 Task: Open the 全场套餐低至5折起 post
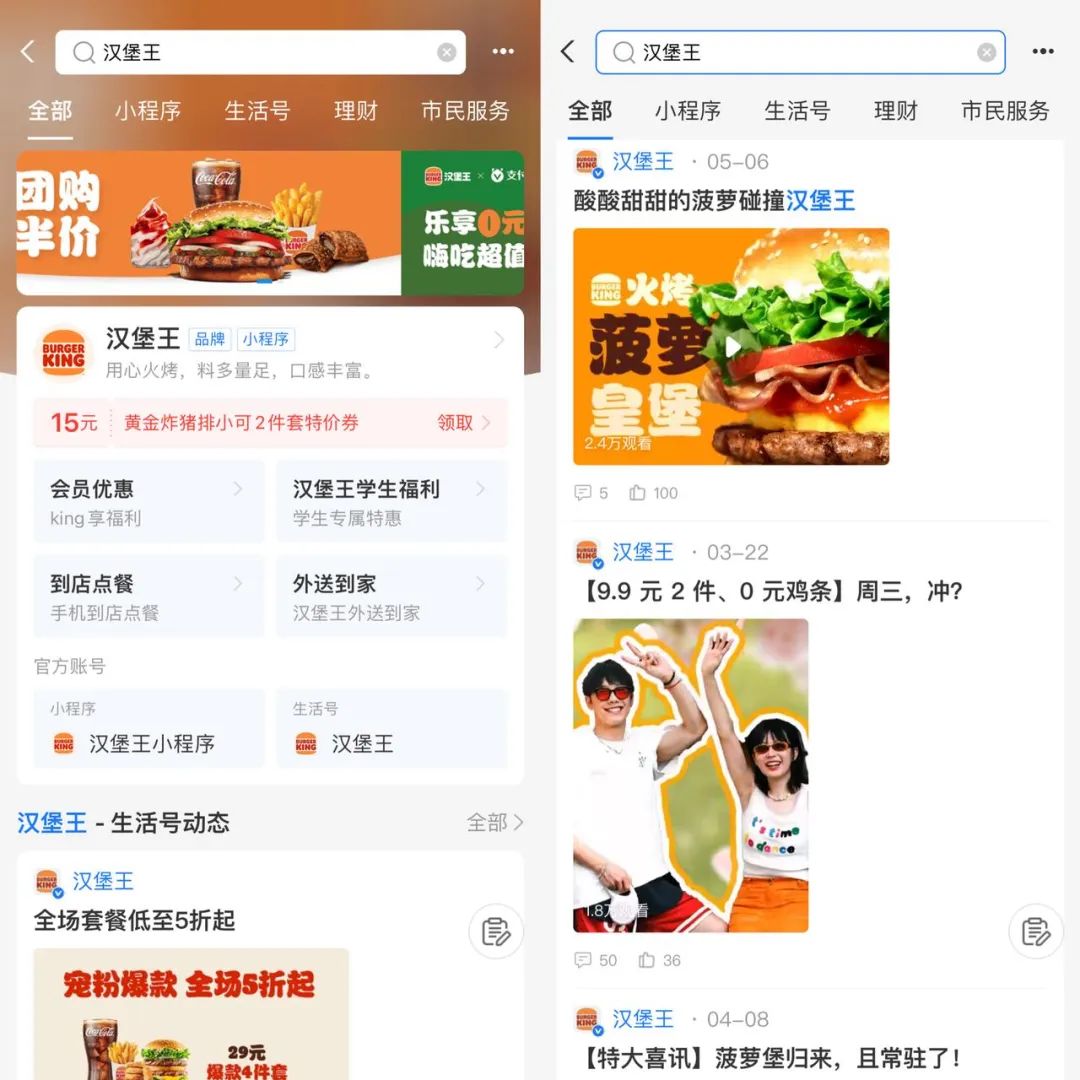[135, 920]
